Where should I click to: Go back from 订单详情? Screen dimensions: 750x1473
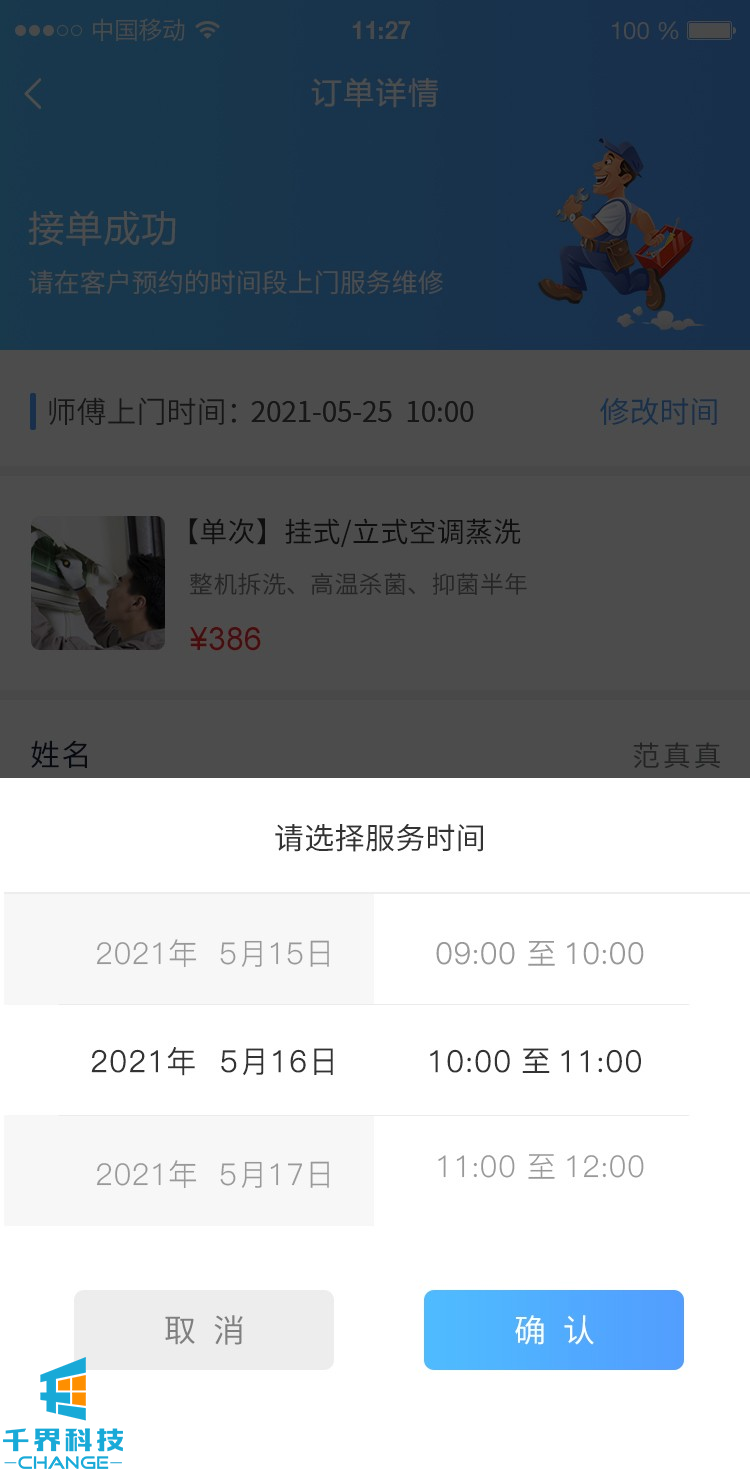click(x=34, y=94)
